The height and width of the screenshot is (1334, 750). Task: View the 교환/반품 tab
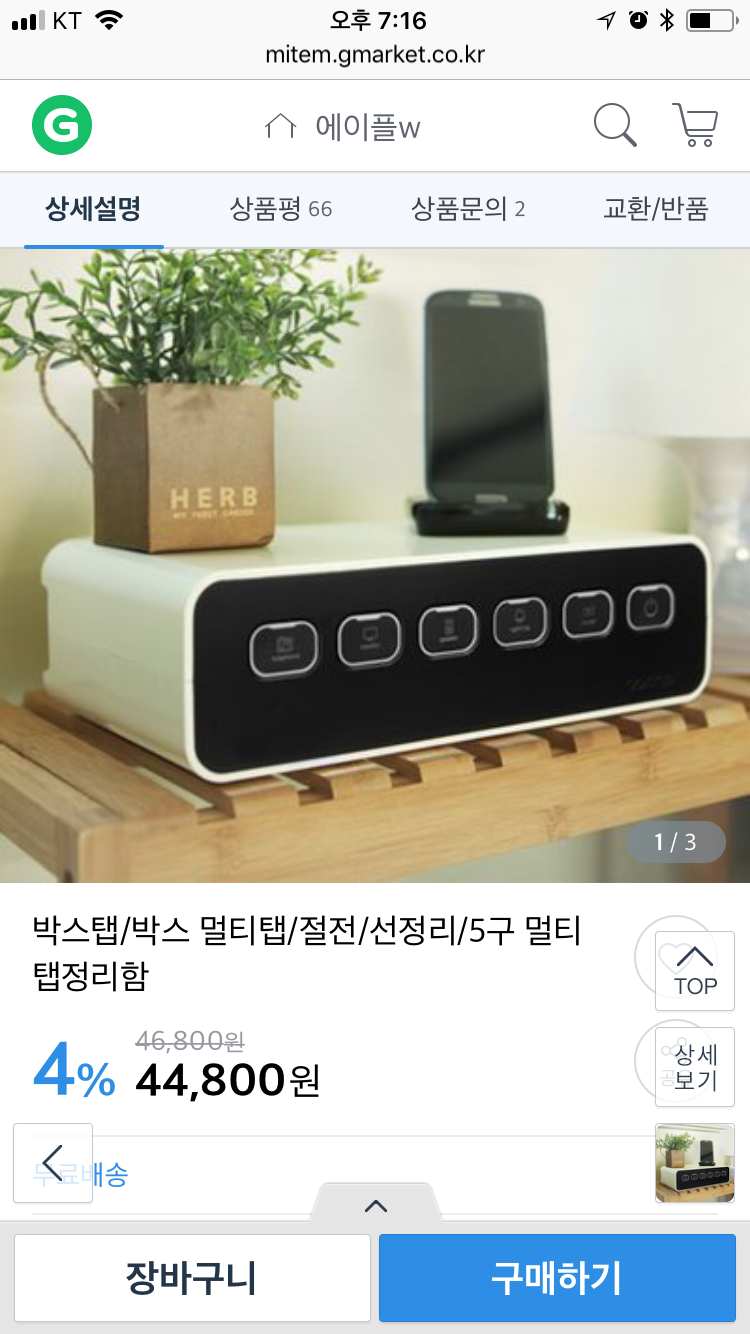point(655,210)
